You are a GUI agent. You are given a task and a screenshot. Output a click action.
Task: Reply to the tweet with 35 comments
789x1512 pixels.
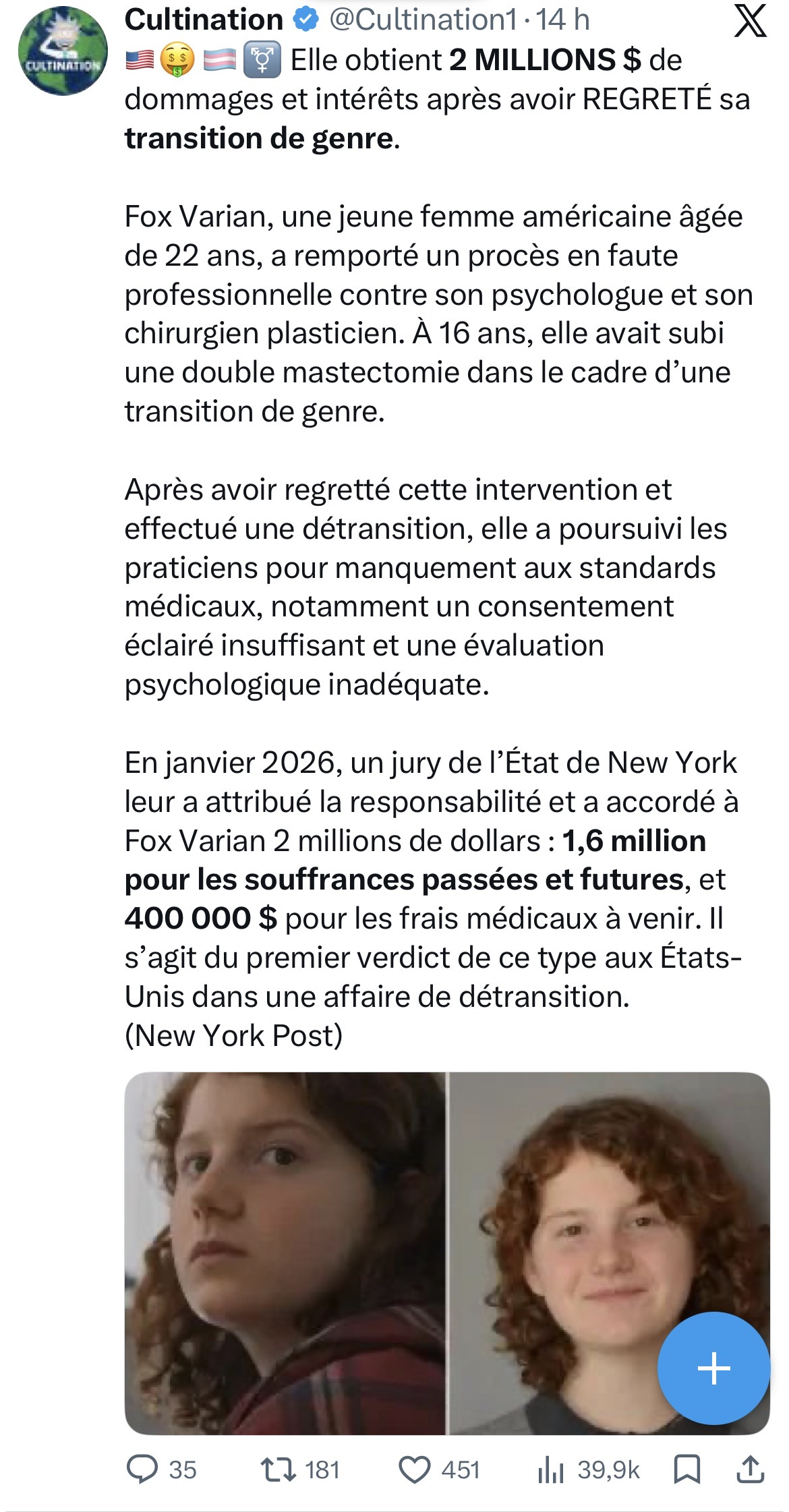143,1470
